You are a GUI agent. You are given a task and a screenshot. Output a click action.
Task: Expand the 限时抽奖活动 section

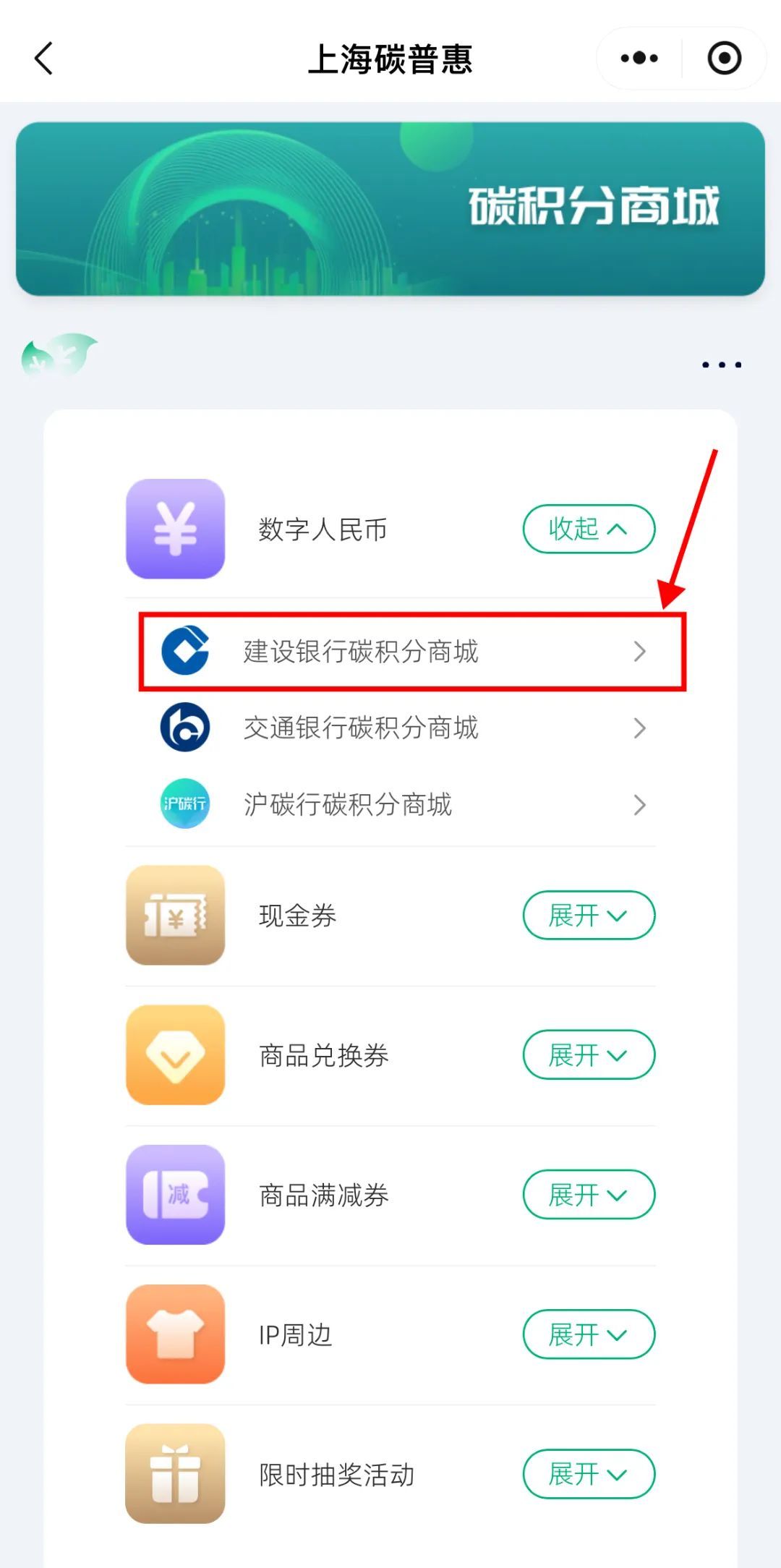pyautogui.click(x=588, y=1473)
